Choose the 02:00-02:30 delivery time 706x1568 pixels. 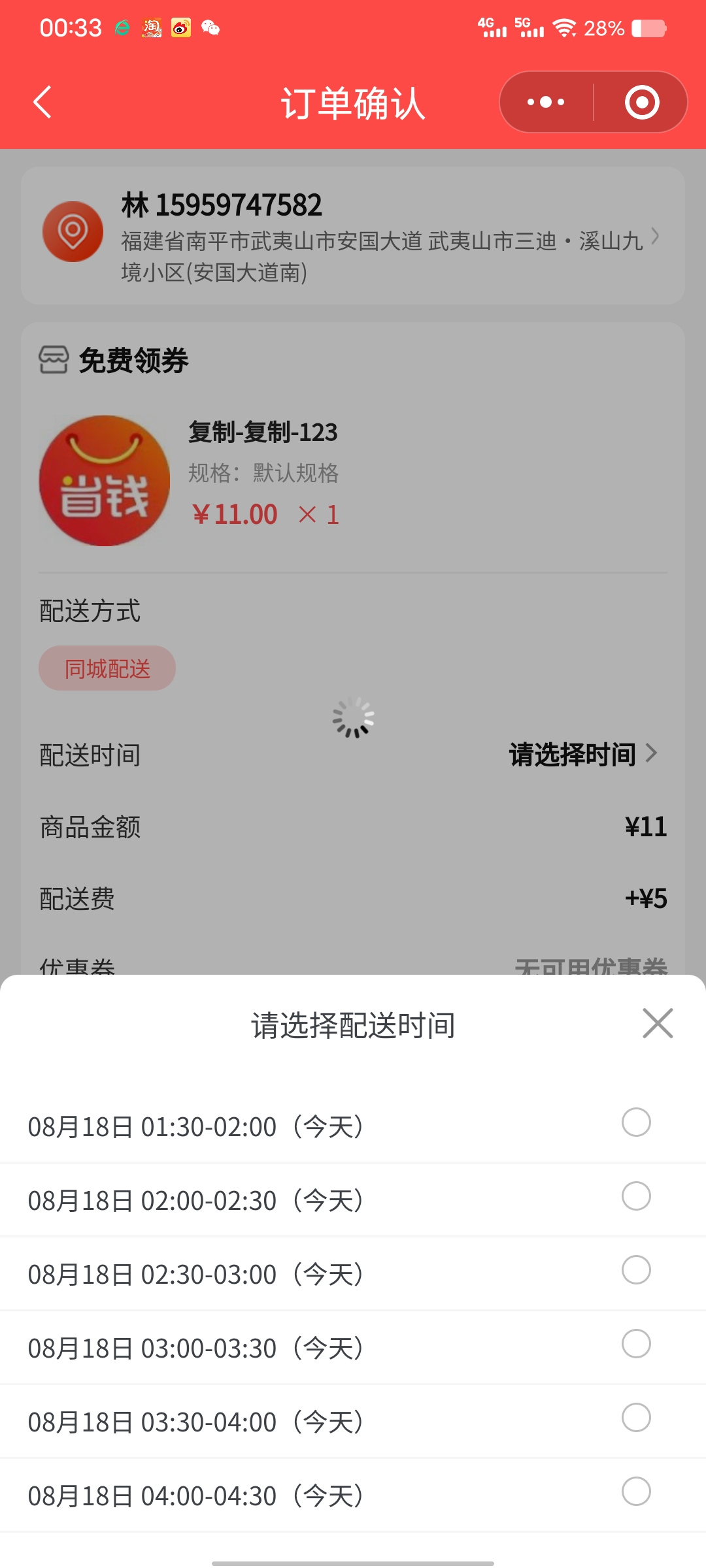tap(353, 1200)
